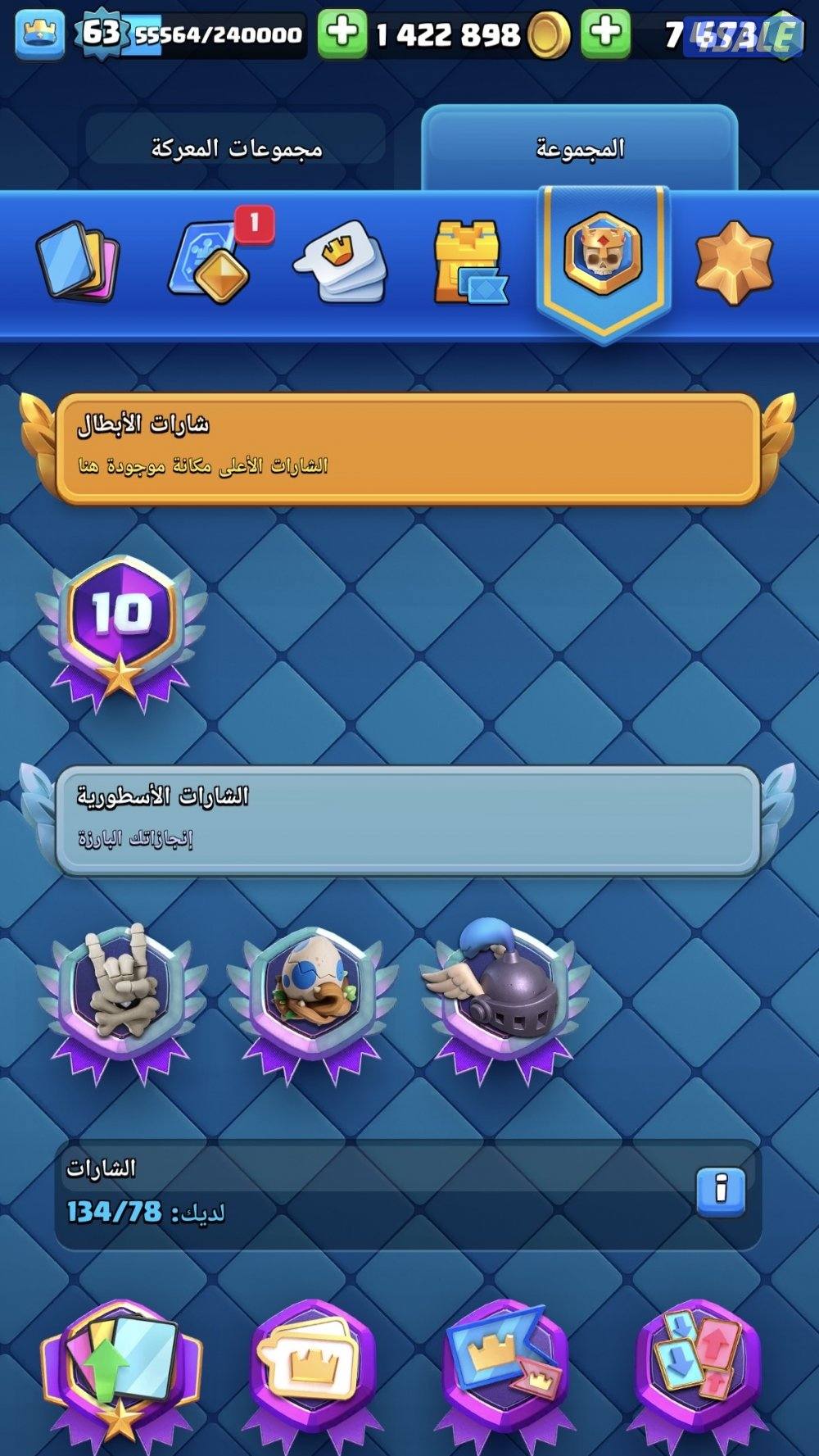Tap the green plus next to experience
819x1456 pixels.
click(342, 34)
